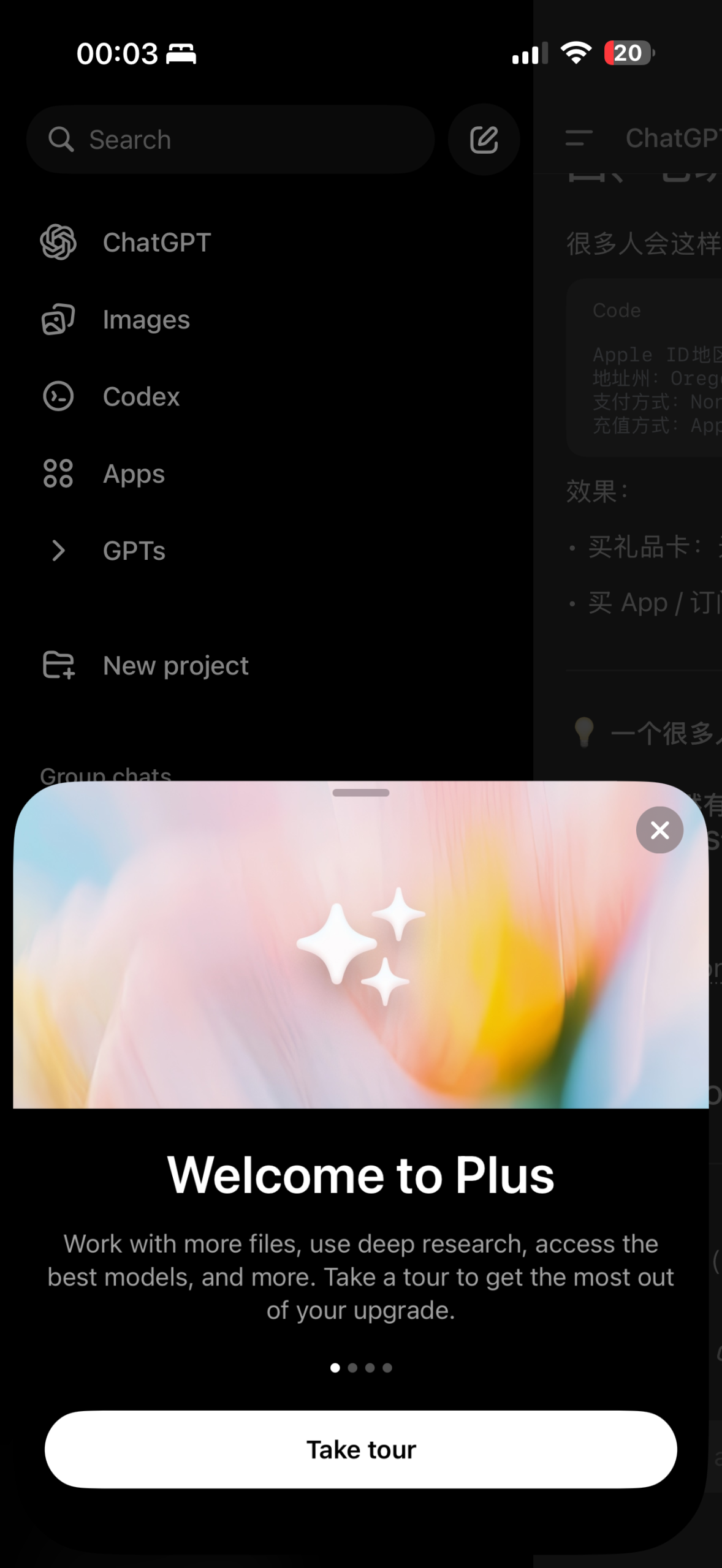Tap the Search field in the sidebar
The height and width of the screenshot is (1568, 722).
(230, 140)
